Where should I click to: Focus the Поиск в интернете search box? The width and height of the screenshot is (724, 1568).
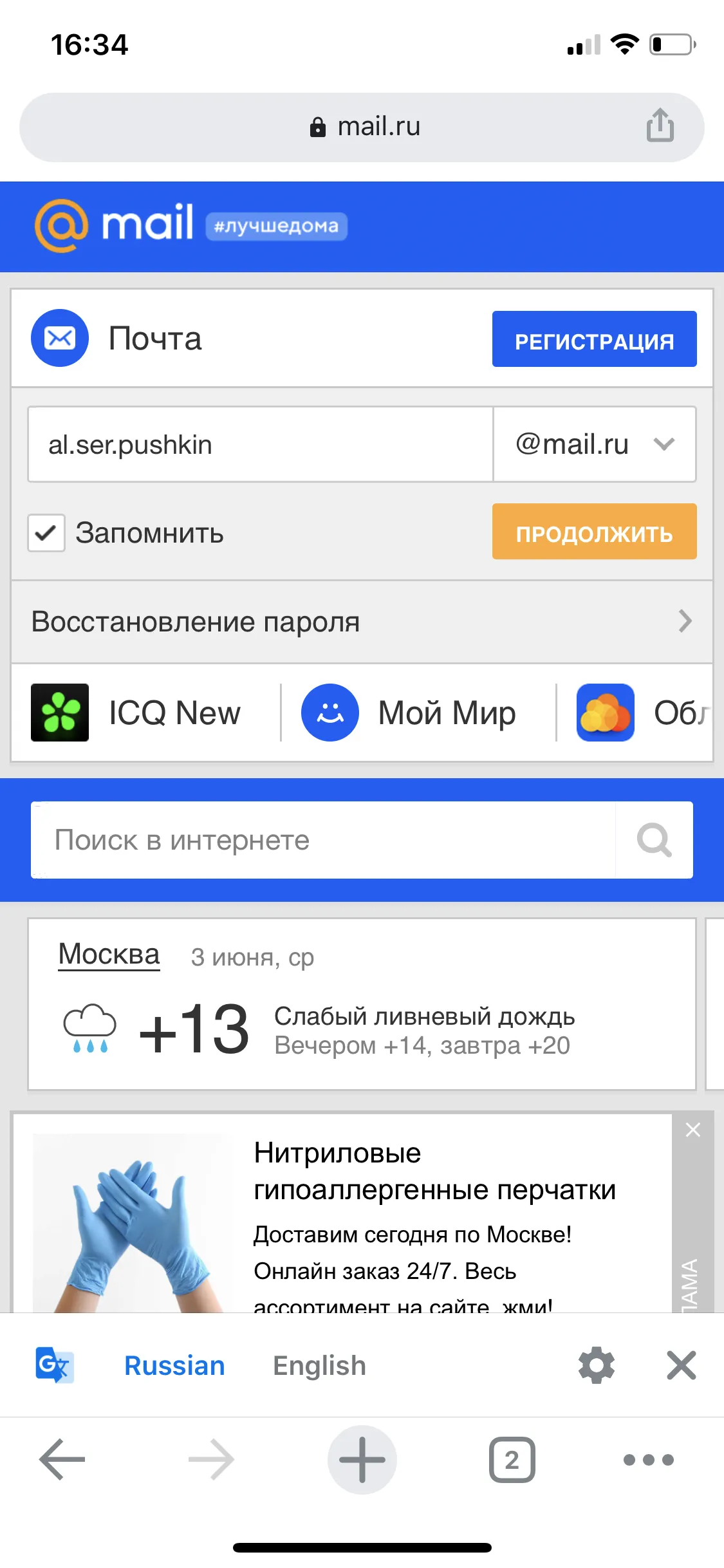tap(323, 840)
